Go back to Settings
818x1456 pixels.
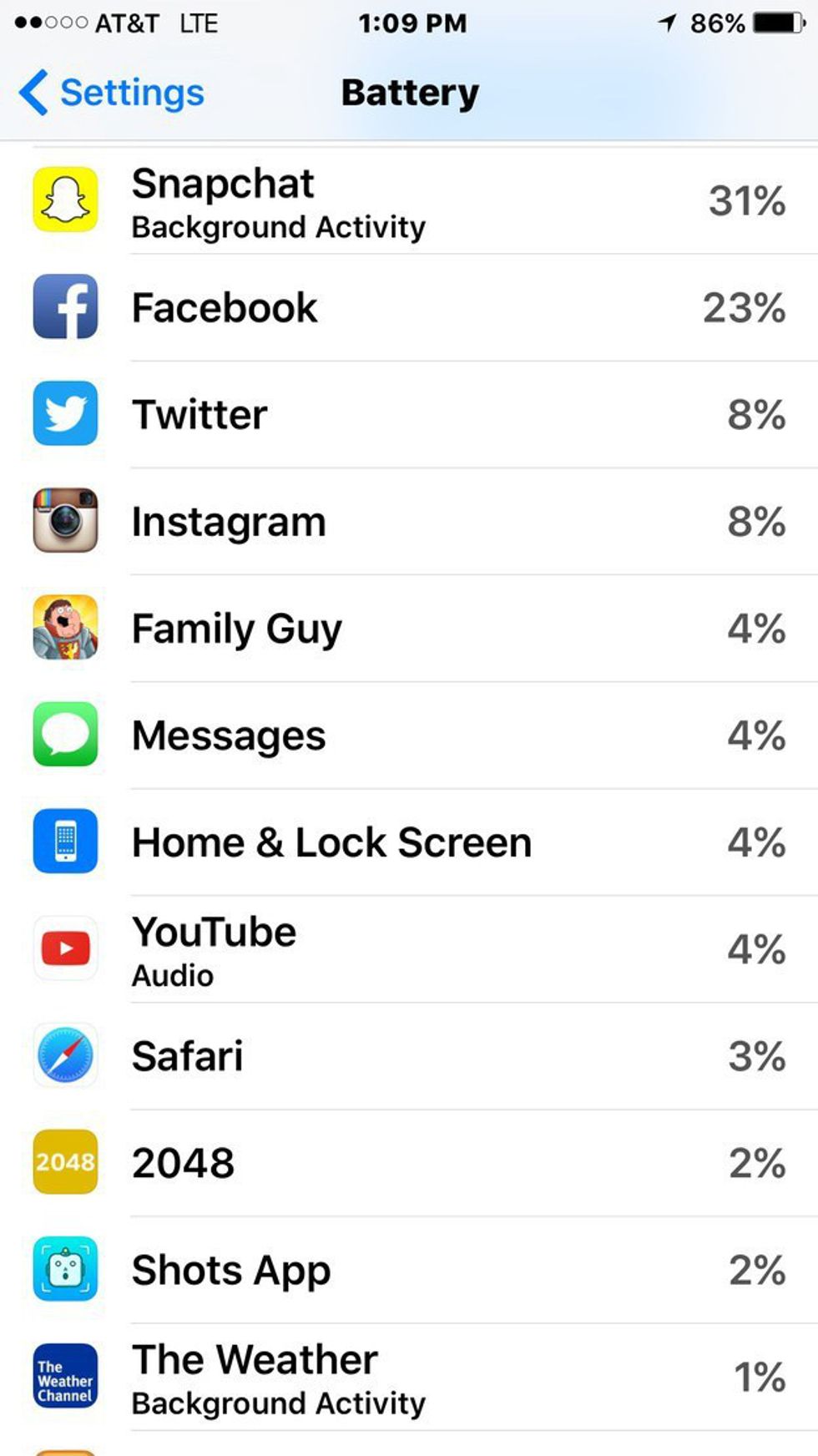click(x=112, y=93)
